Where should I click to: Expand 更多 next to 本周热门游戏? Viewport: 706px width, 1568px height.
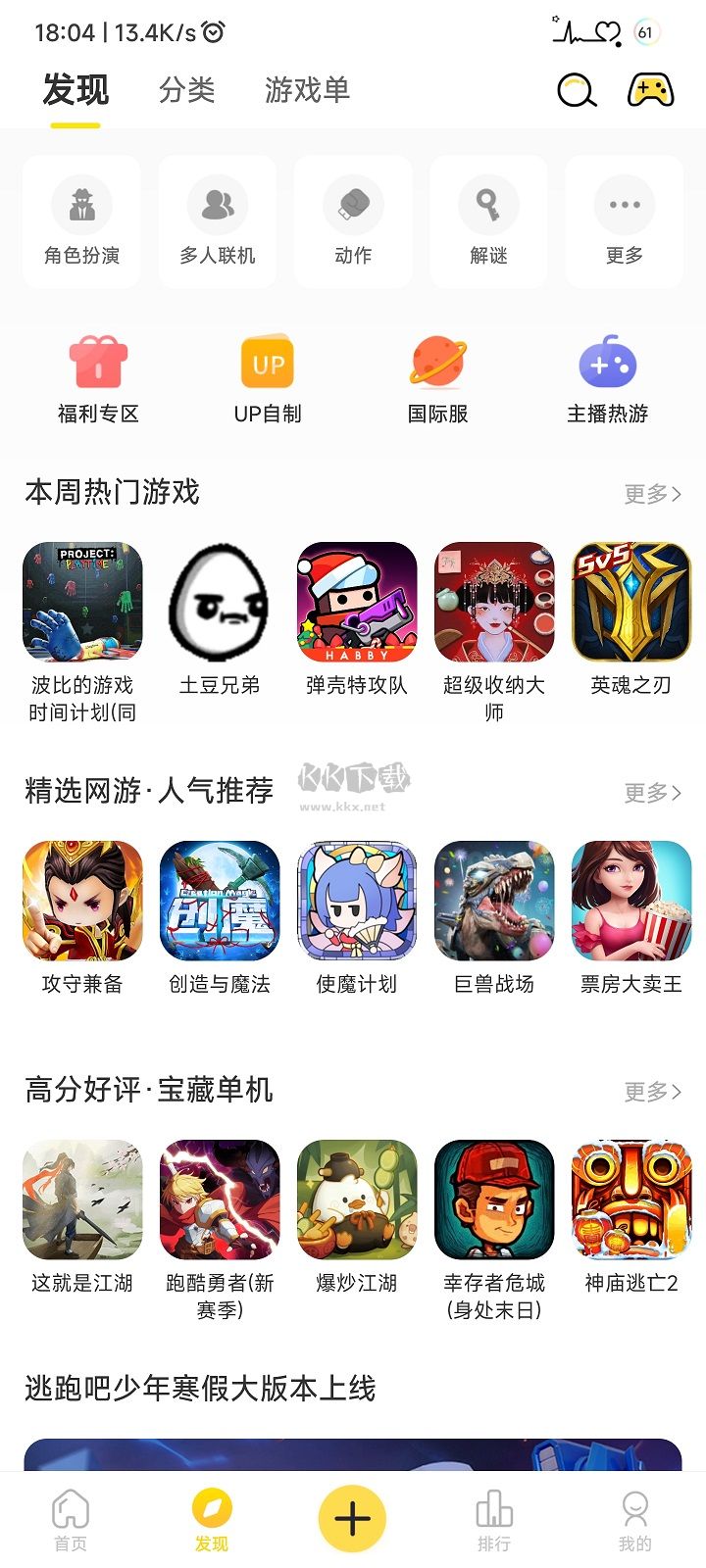tap(652, 493)
